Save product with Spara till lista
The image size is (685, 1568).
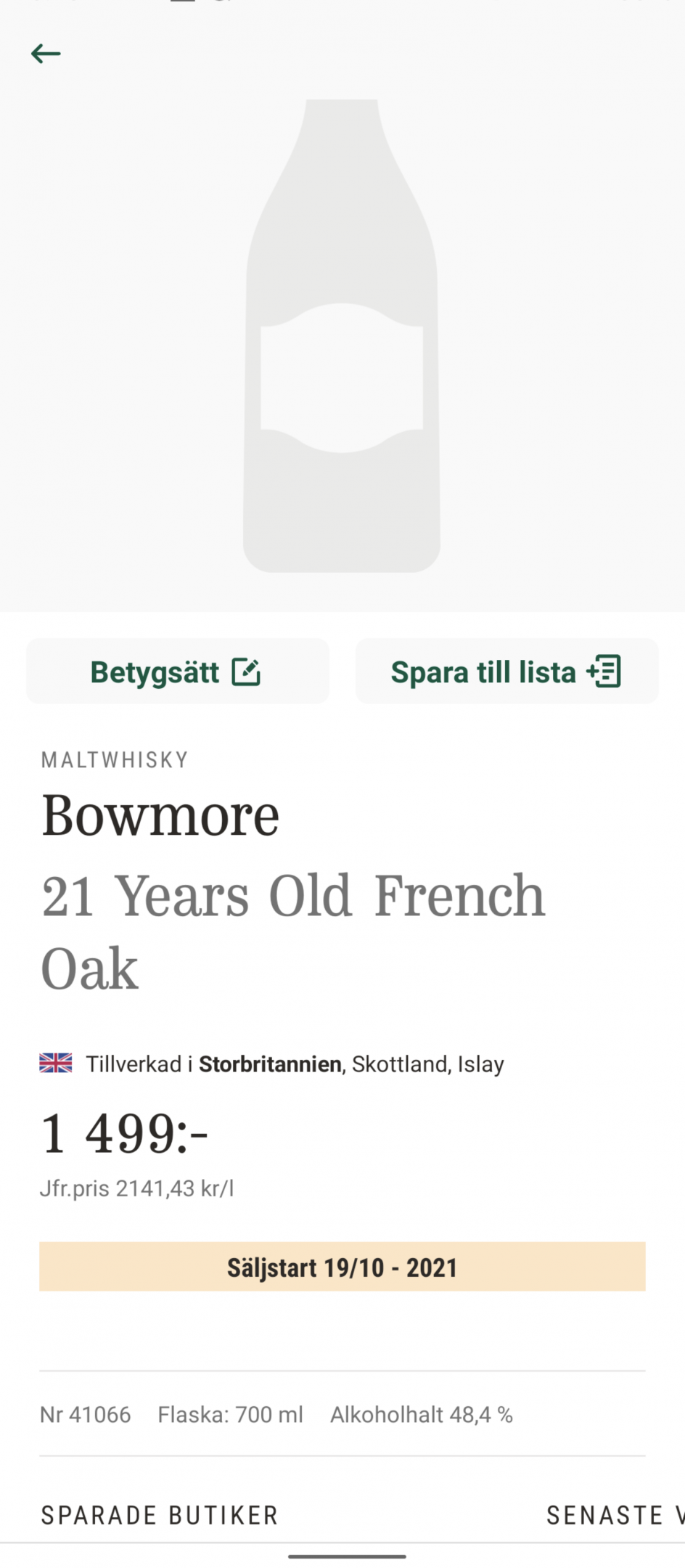[x=507, y=671]
